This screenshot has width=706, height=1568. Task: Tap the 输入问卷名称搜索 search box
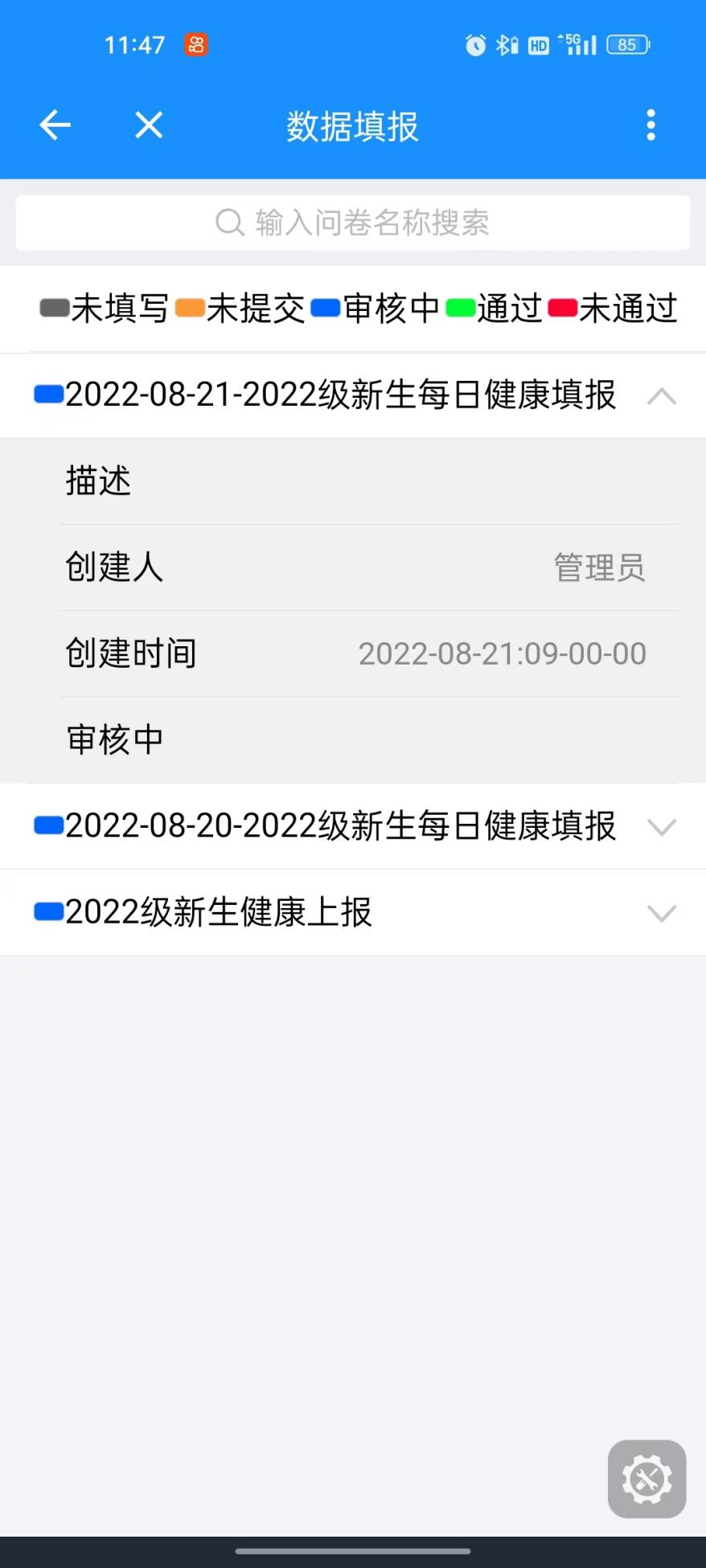point(352,223)
